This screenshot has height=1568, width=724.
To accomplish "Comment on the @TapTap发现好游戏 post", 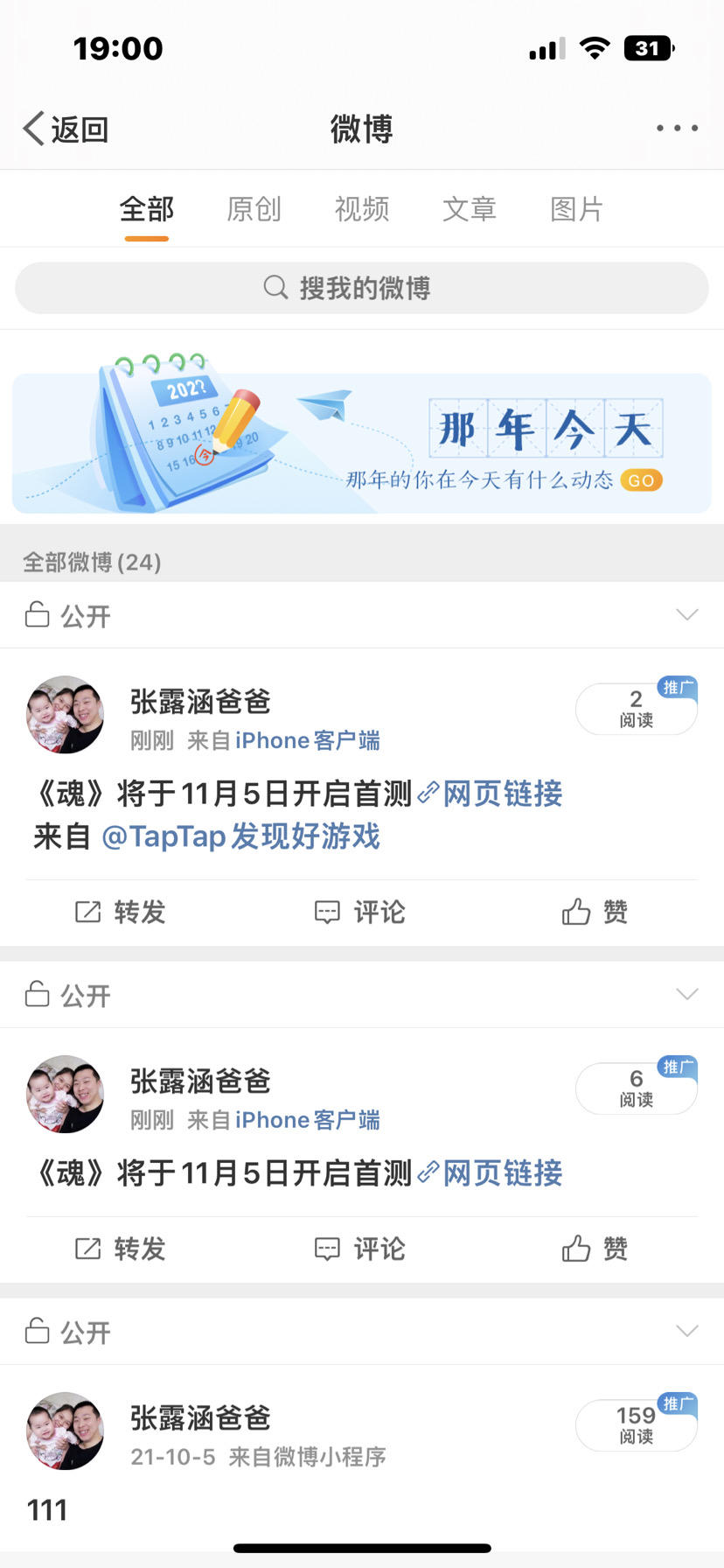I will [x=360, y=912].
